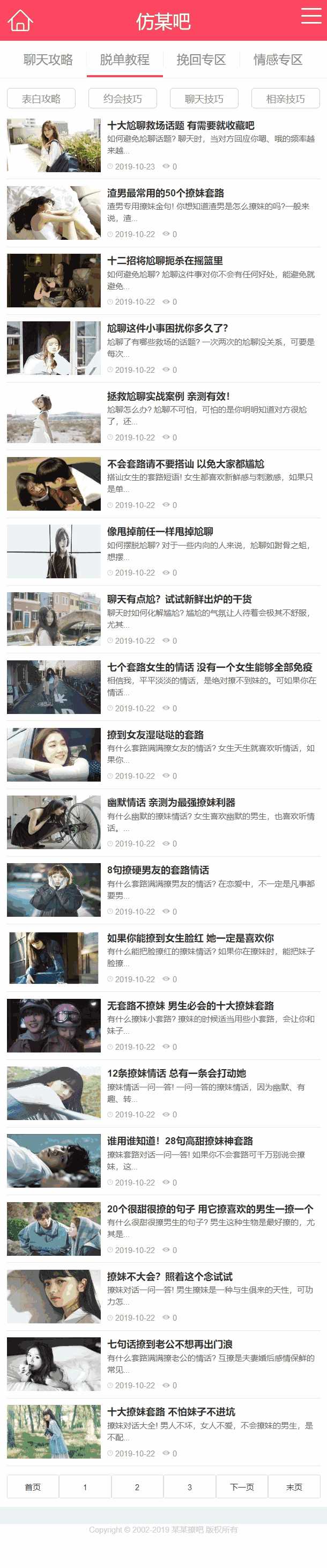
Task: View article 8句撩硬男友的套路情话
Action: click(158, 870)
